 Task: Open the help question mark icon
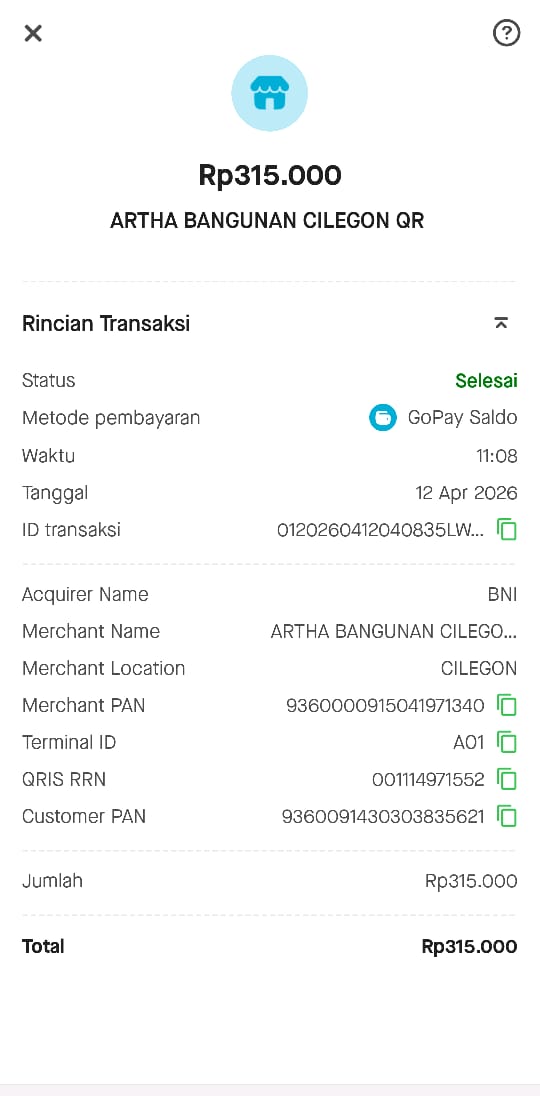click(x=506, y=33)
